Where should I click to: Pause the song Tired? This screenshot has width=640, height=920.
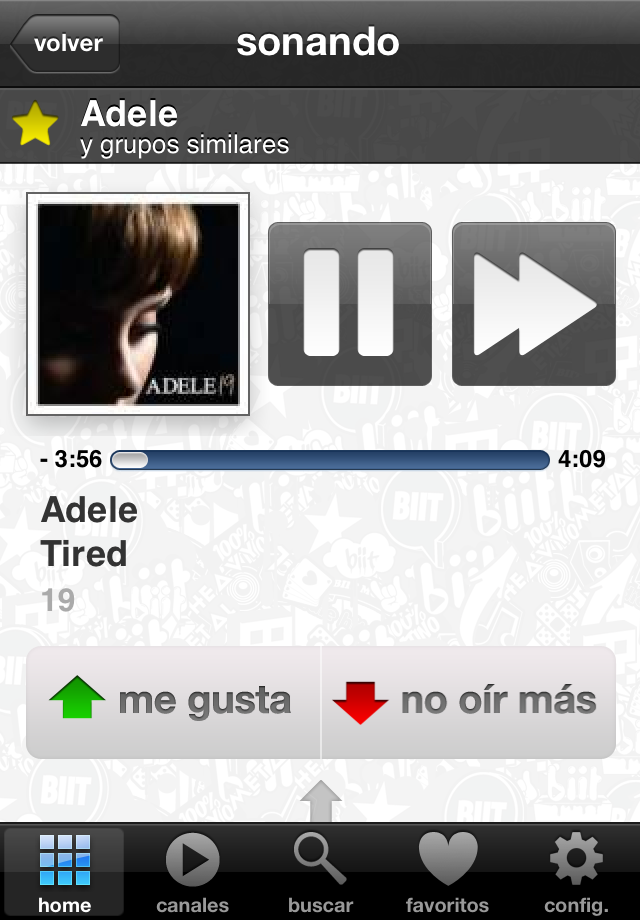349,304
